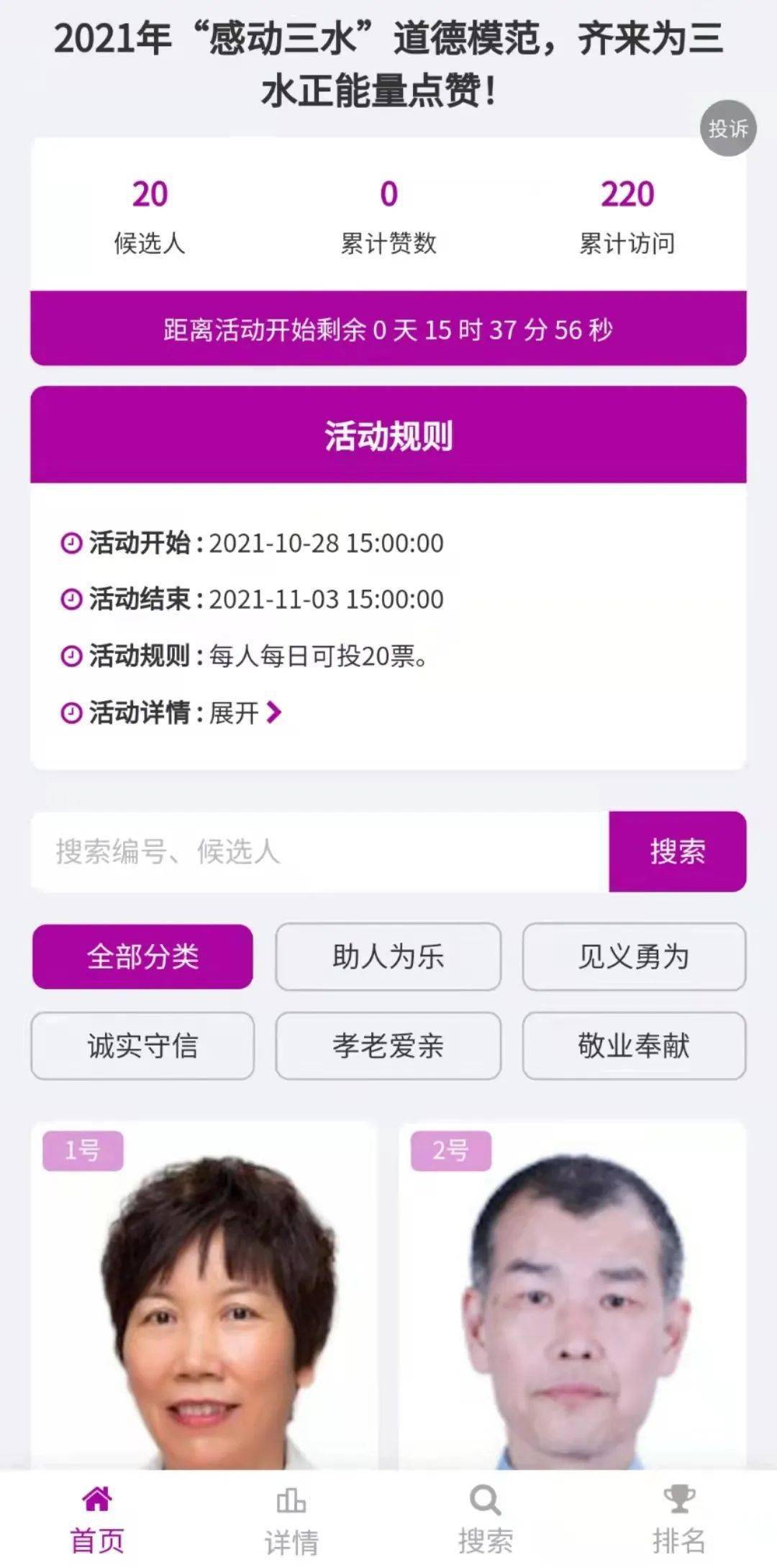
Task: Select the 全部分类 category chip
Action: pos(142,956)
